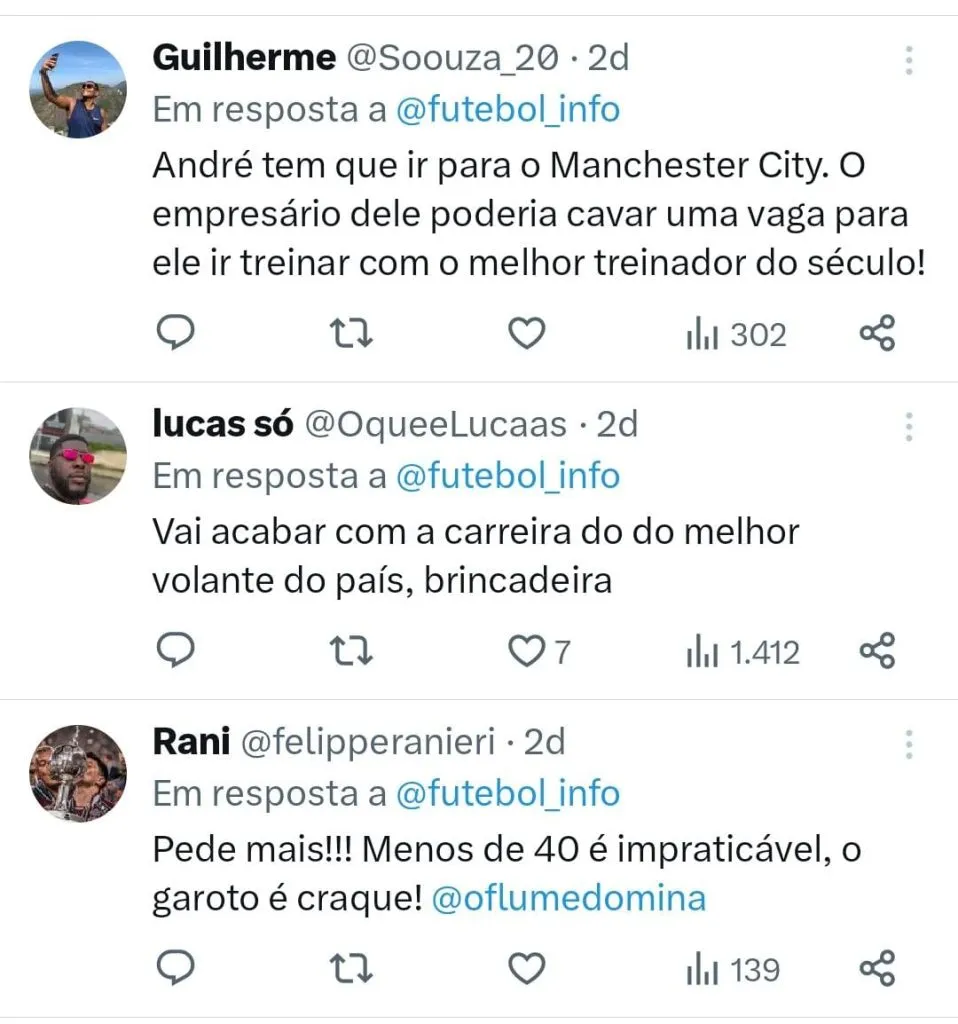The image size is (958, 1024).
Task: Open @futebol_info link in Guilherme's reply
Action: pos(508,110)
